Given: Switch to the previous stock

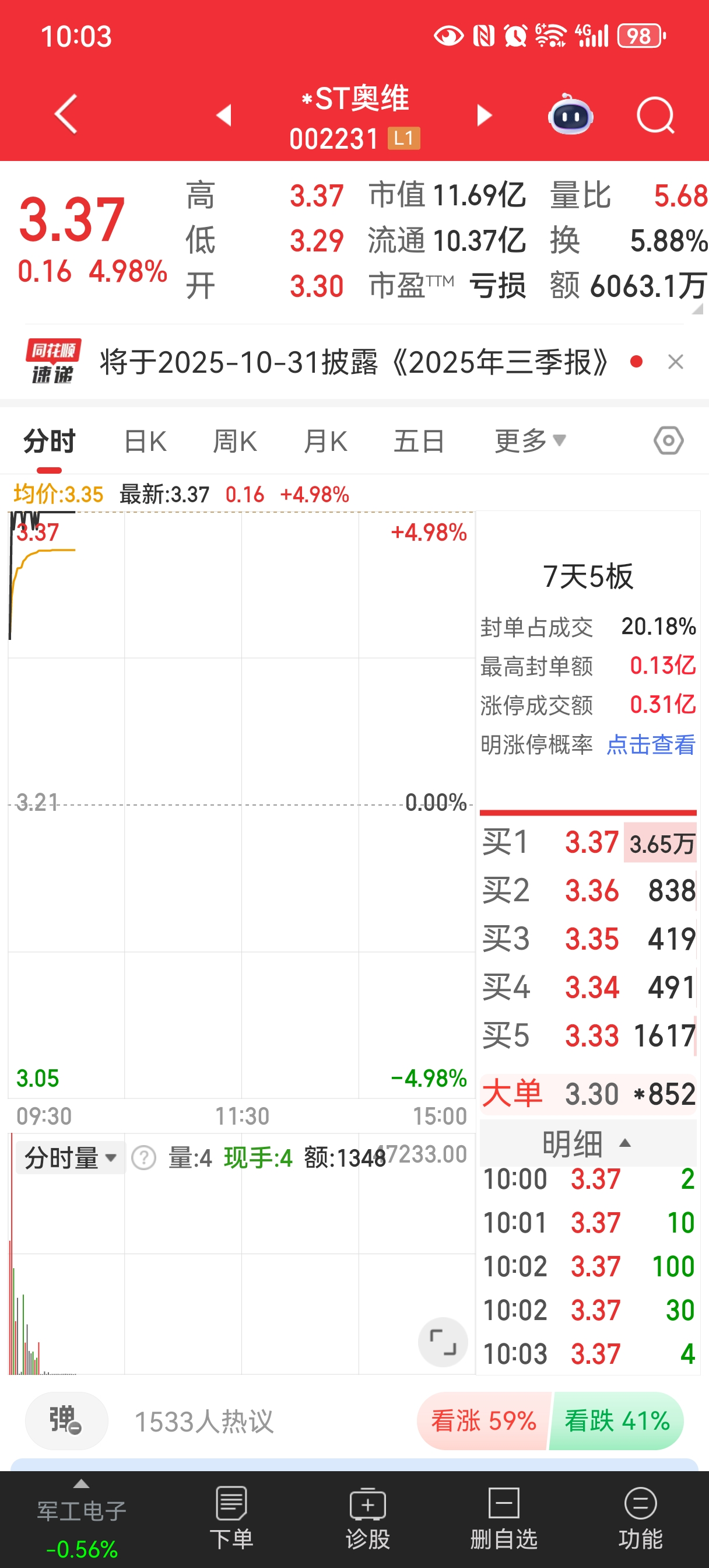Looking at the screenshot, I should 224,115.
